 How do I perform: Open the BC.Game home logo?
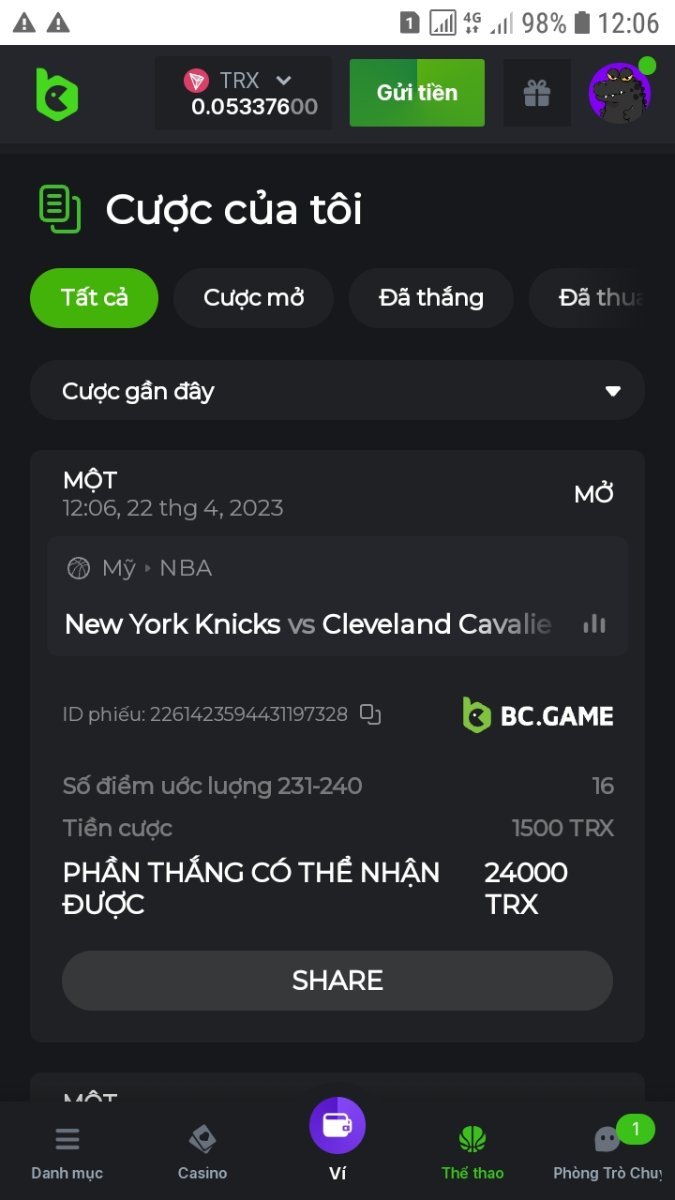(x=56, y=94)
